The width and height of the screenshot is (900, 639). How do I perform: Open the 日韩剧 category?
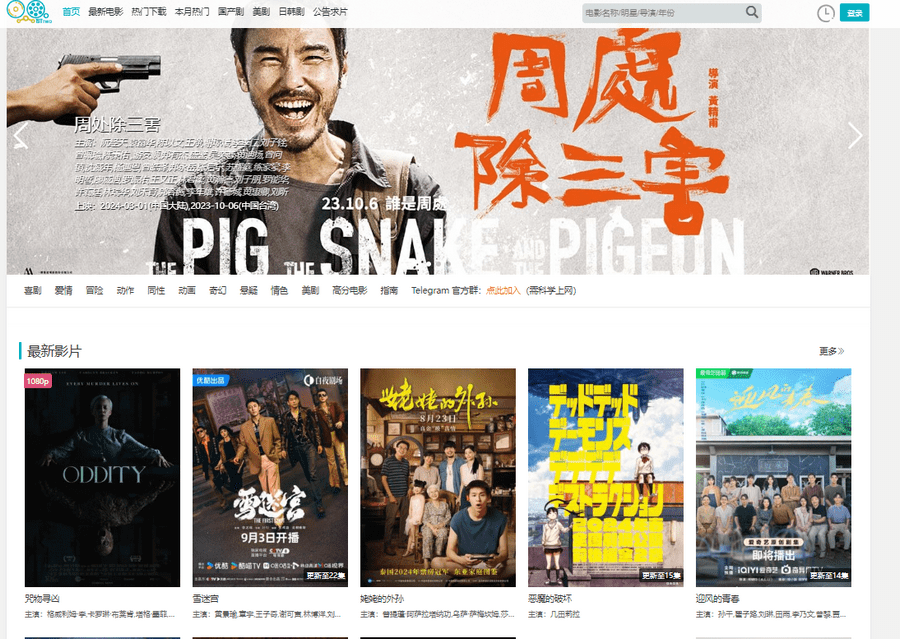[291, 12]
